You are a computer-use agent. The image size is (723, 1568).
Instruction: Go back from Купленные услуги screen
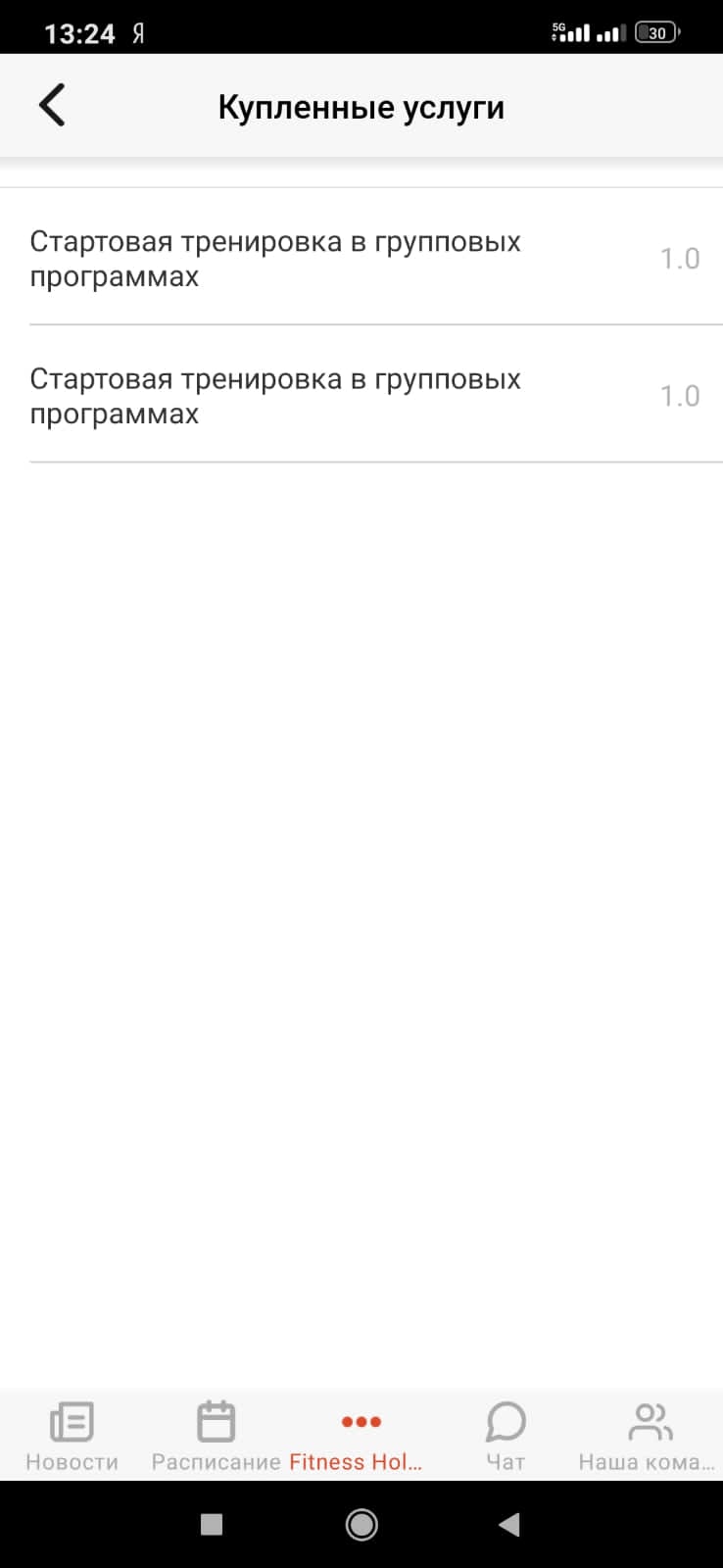pyautogui.click(x=52, y=106)
